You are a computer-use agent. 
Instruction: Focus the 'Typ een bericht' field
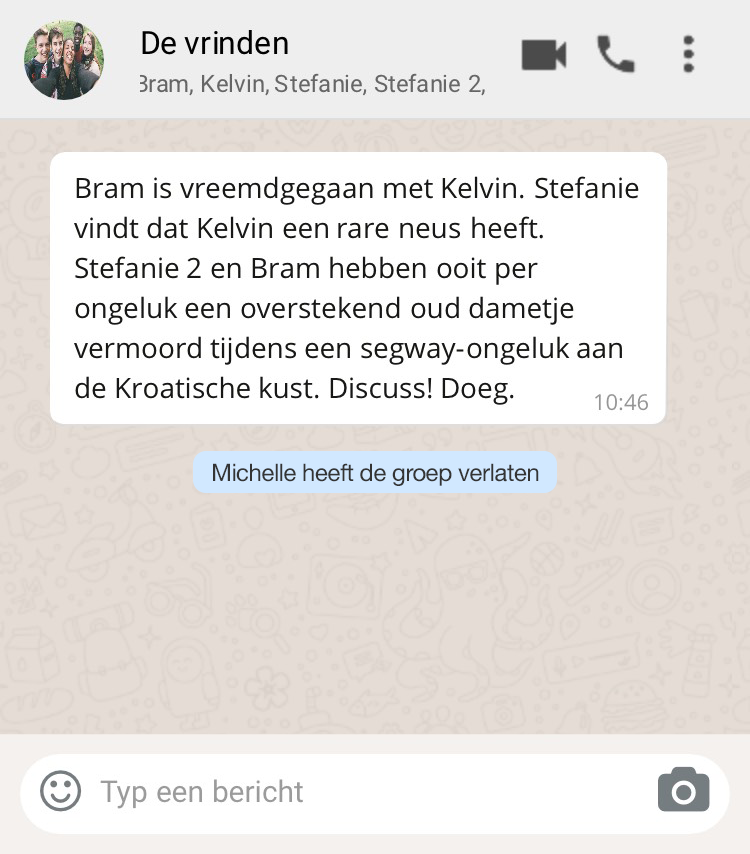pos(350,792)
